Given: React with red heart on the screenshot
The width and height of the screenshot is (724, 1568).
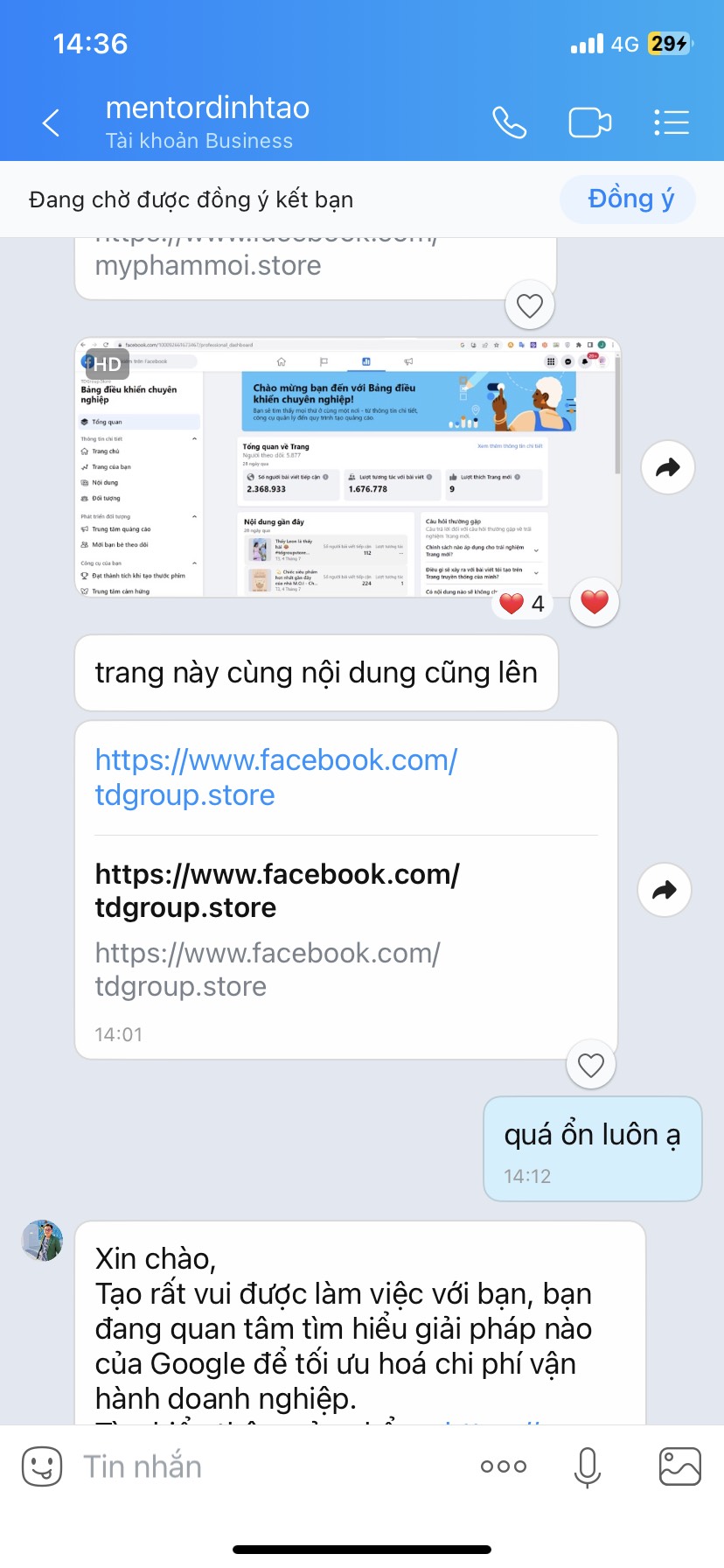Looking at the screenshot, I should (595, 602).
